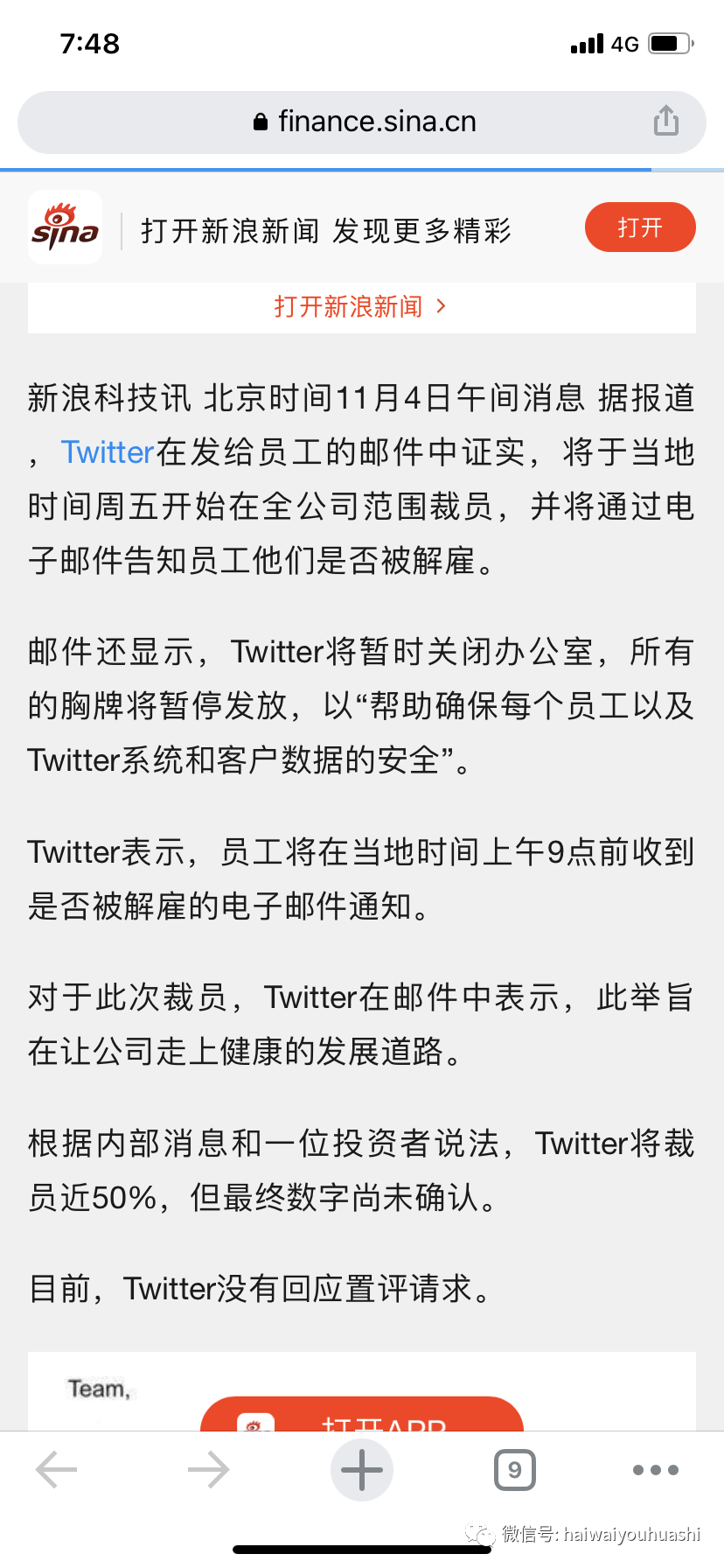The image size is (724, 1568).
Task: Tap the red 打开 button in Sina banner
Action: click(640, 227)
